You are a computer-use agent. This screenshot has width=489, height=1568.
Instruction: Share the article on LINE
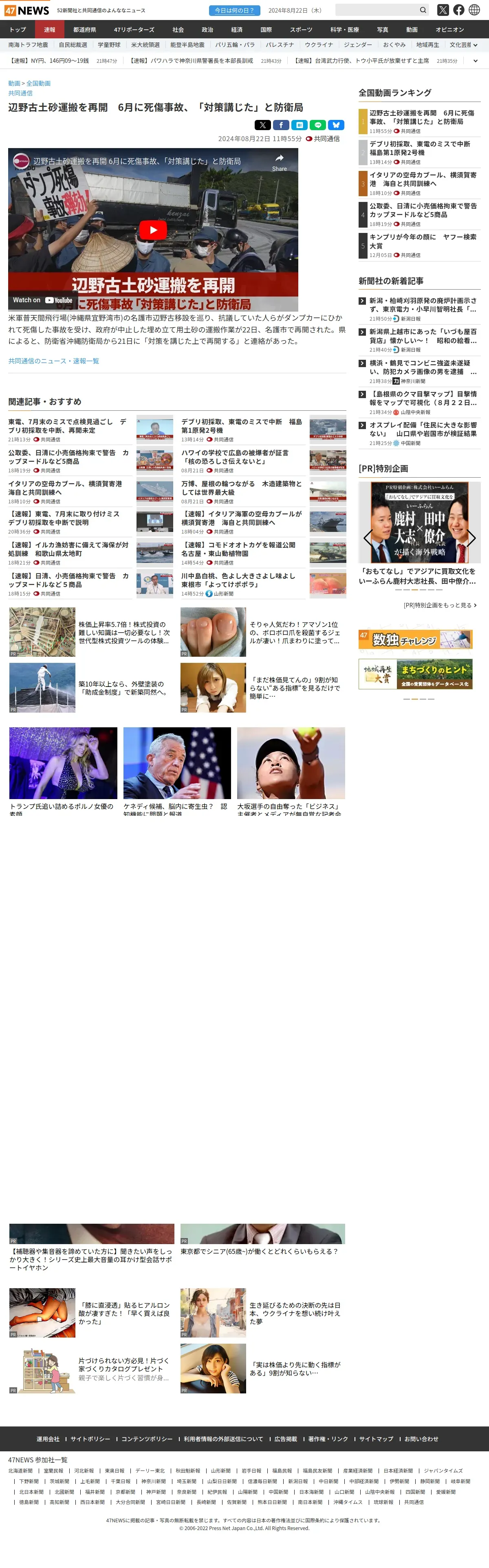[317, 125]
